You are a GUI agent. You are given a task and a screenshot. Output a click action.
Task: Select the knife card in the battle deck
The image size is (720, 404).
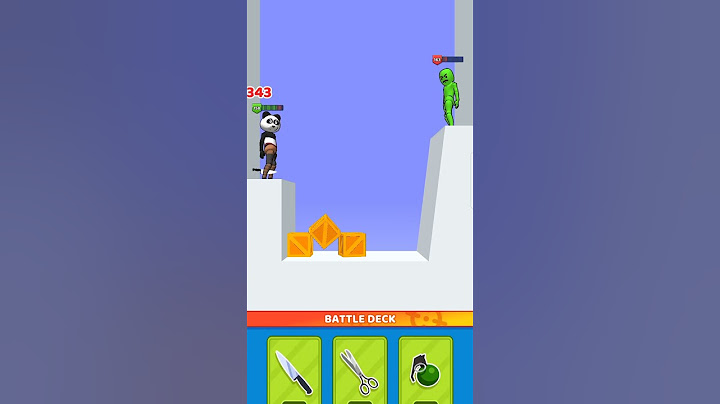pos(294,371)
